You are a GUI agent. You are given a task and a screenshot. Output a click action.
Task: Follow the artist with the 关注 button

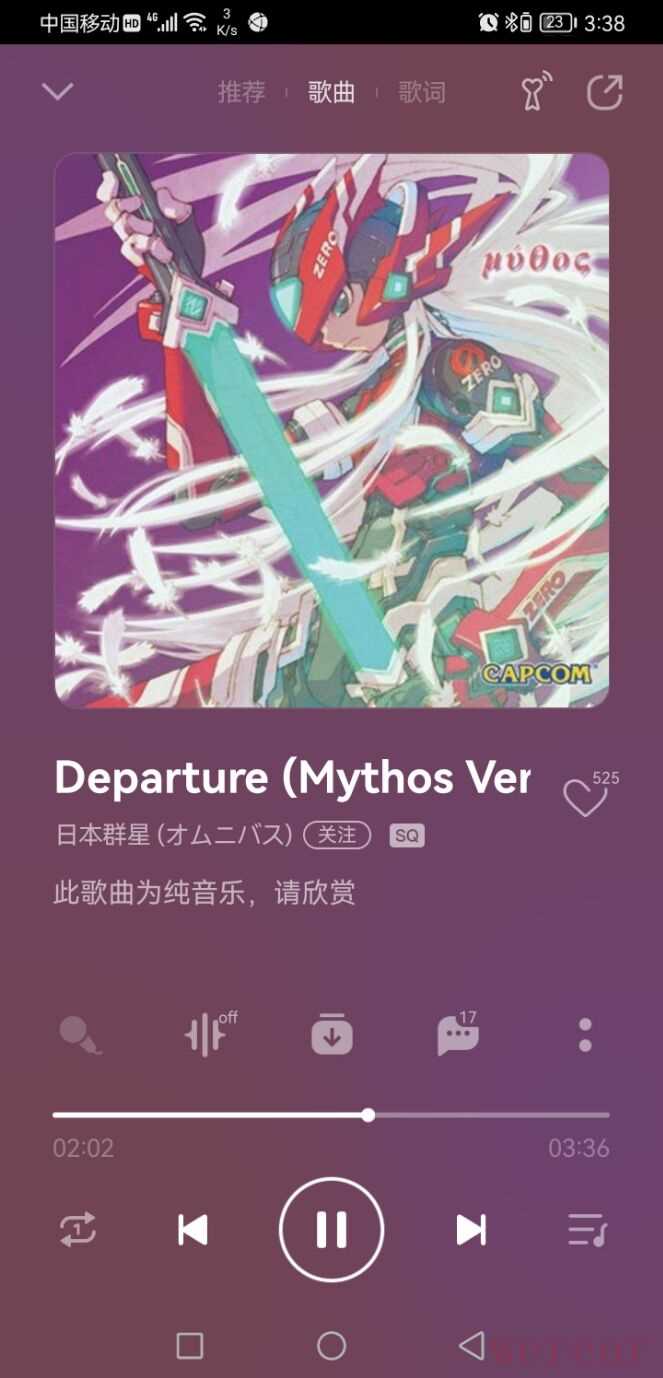click(x=337, y=835)
